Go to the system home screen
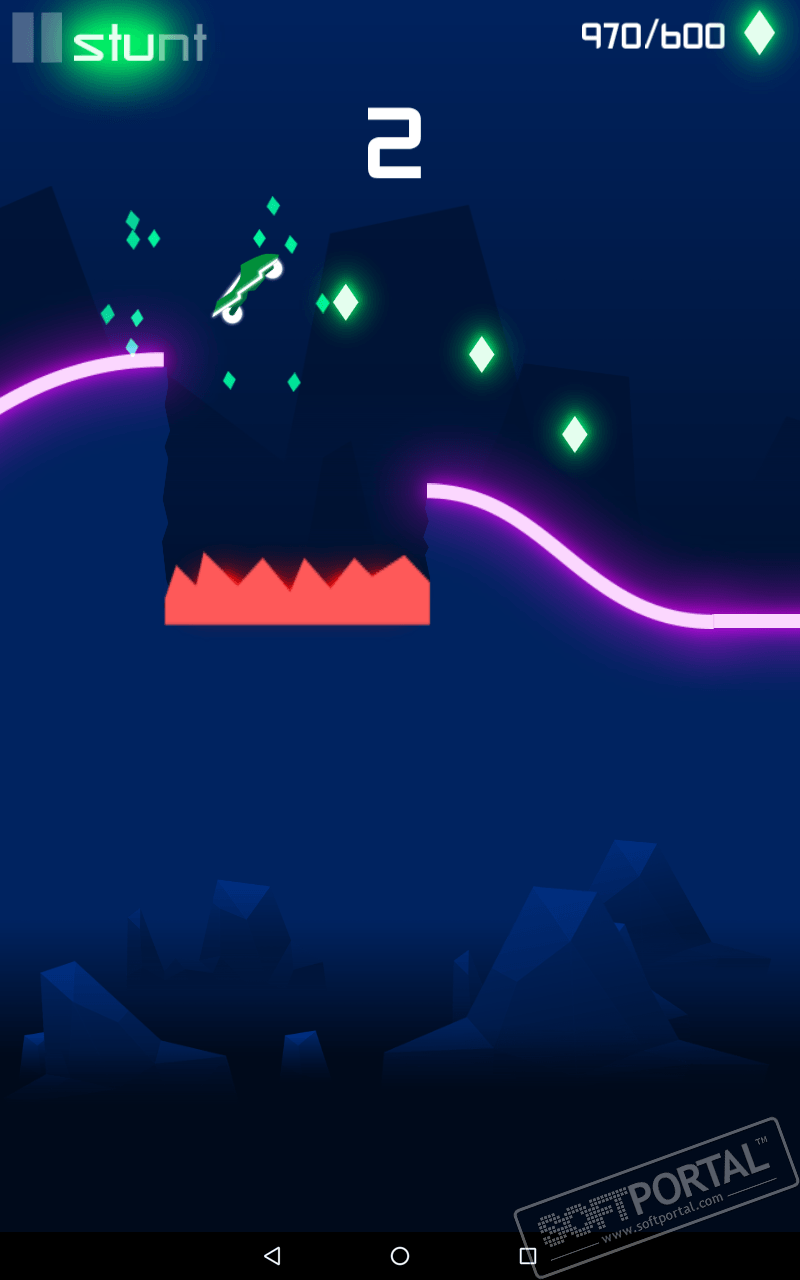Image resolution: width=800 pixels, height=1280 pixels. pos(400,1255)
